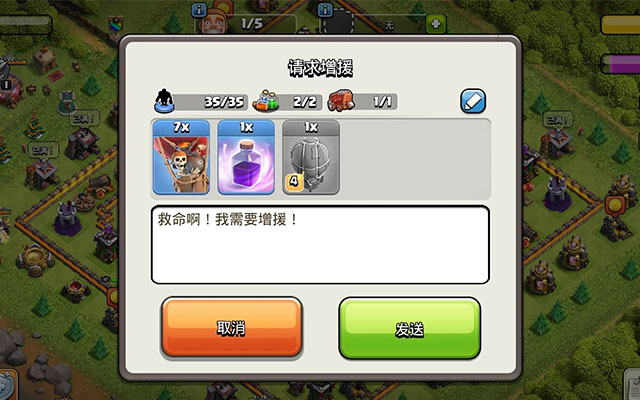640x400 pixels.
Task: Cancel the request with 取消 button
Action: 231,327
